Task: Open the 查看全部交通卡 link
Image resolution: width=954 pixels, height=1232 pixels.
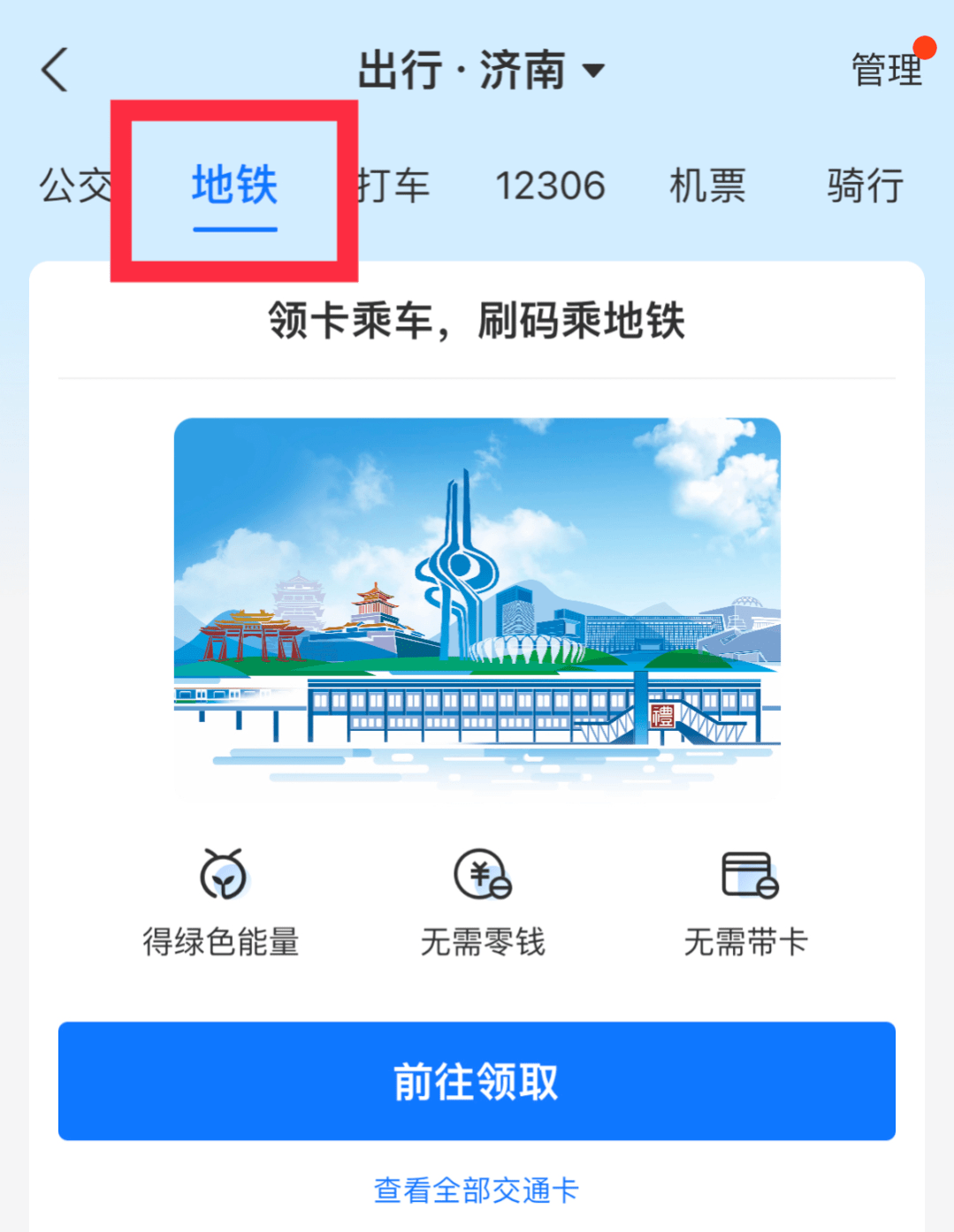Action: [477, 1190]
